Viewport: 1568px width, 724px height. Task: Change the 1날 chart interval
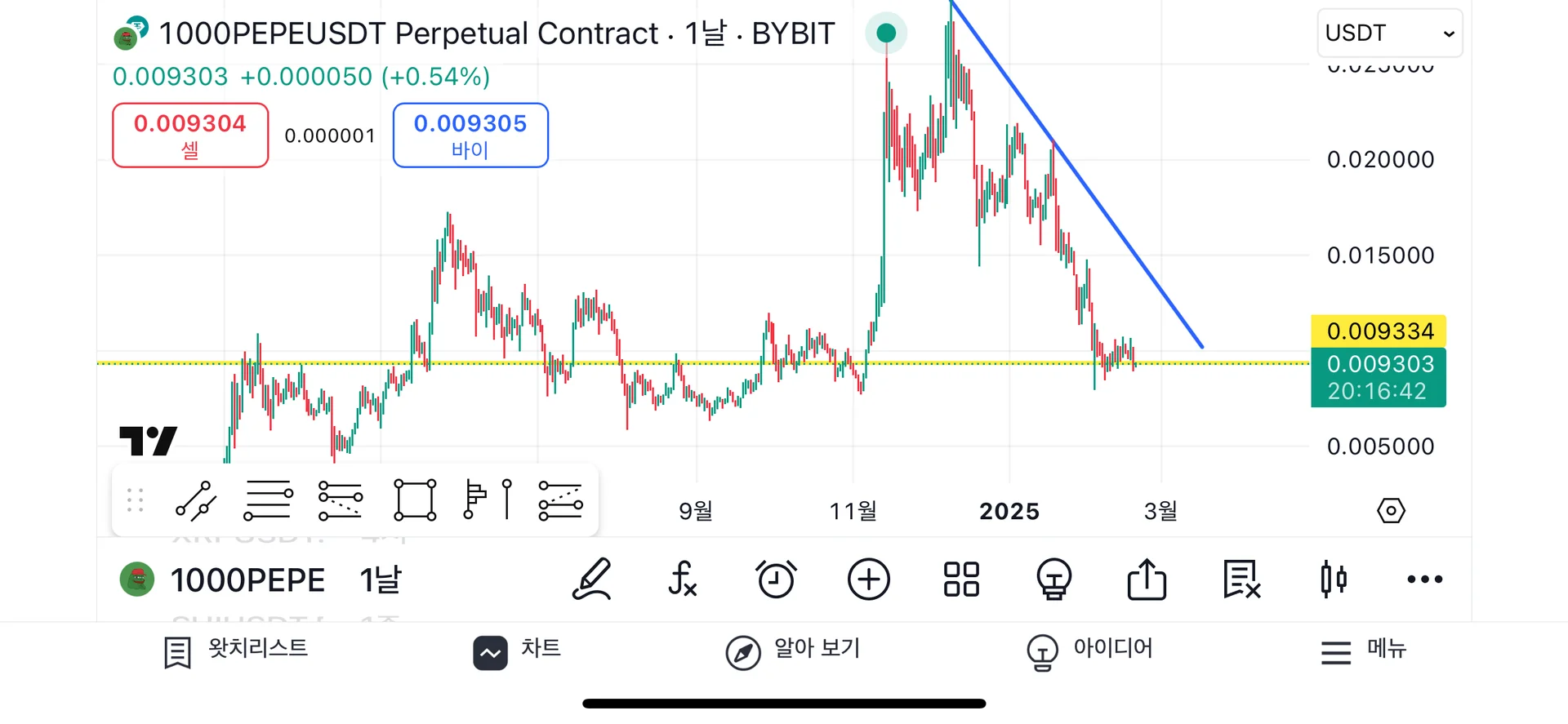pos(381,580)
